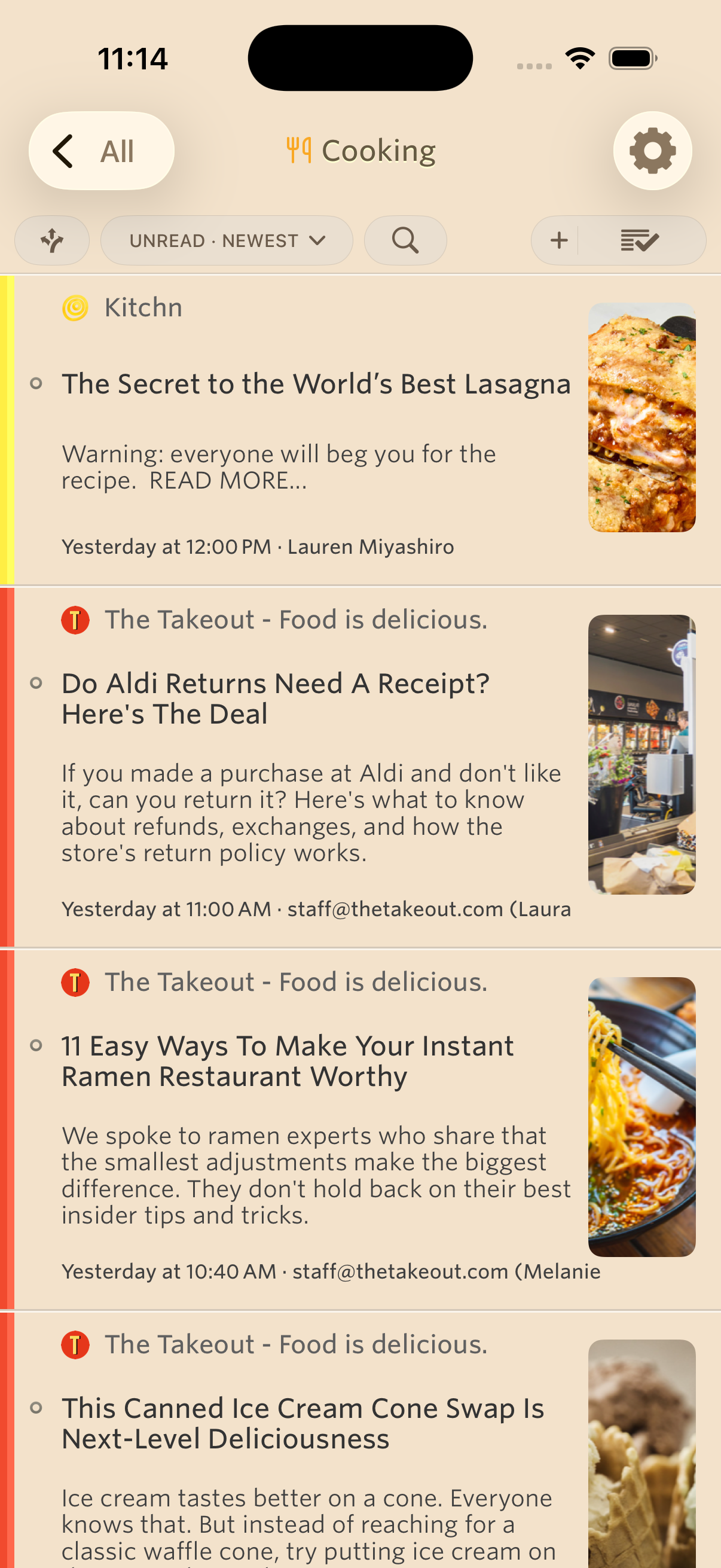Read 11 Easy Ways instant ramen article

click(287, 1061)
